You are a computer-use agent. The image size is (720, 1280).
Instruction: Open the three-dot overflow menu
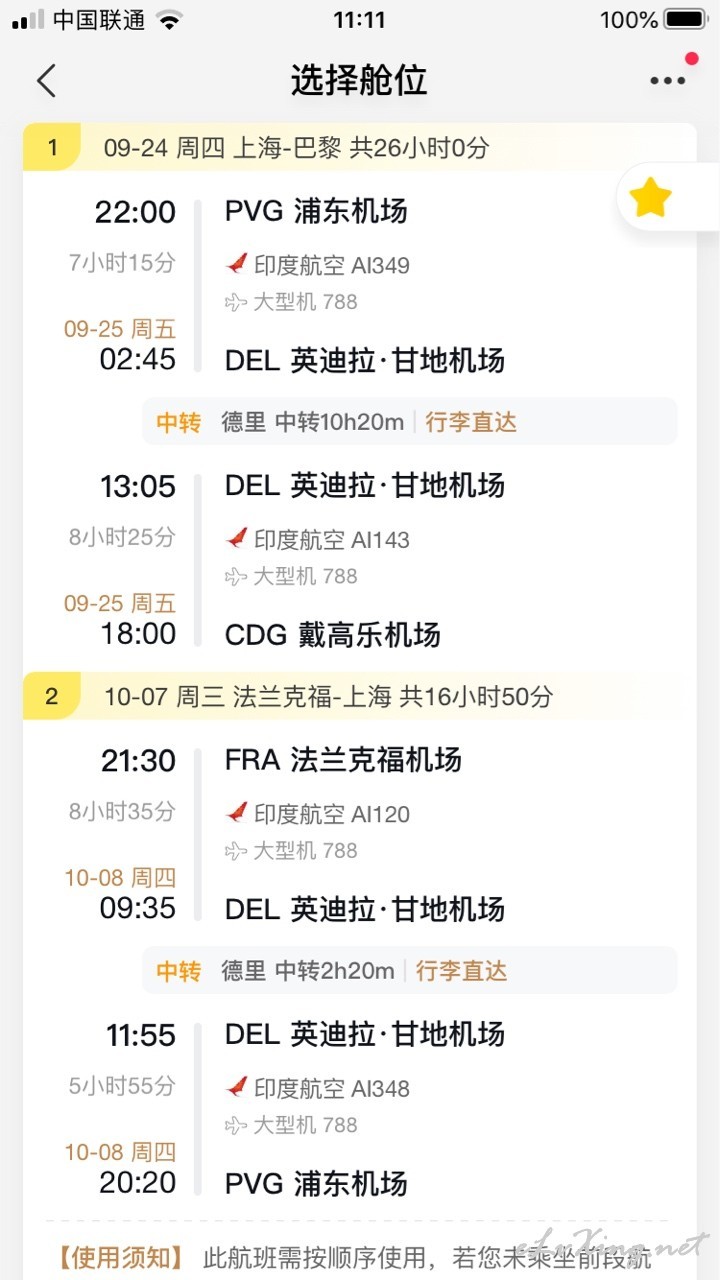click(667, 81)
